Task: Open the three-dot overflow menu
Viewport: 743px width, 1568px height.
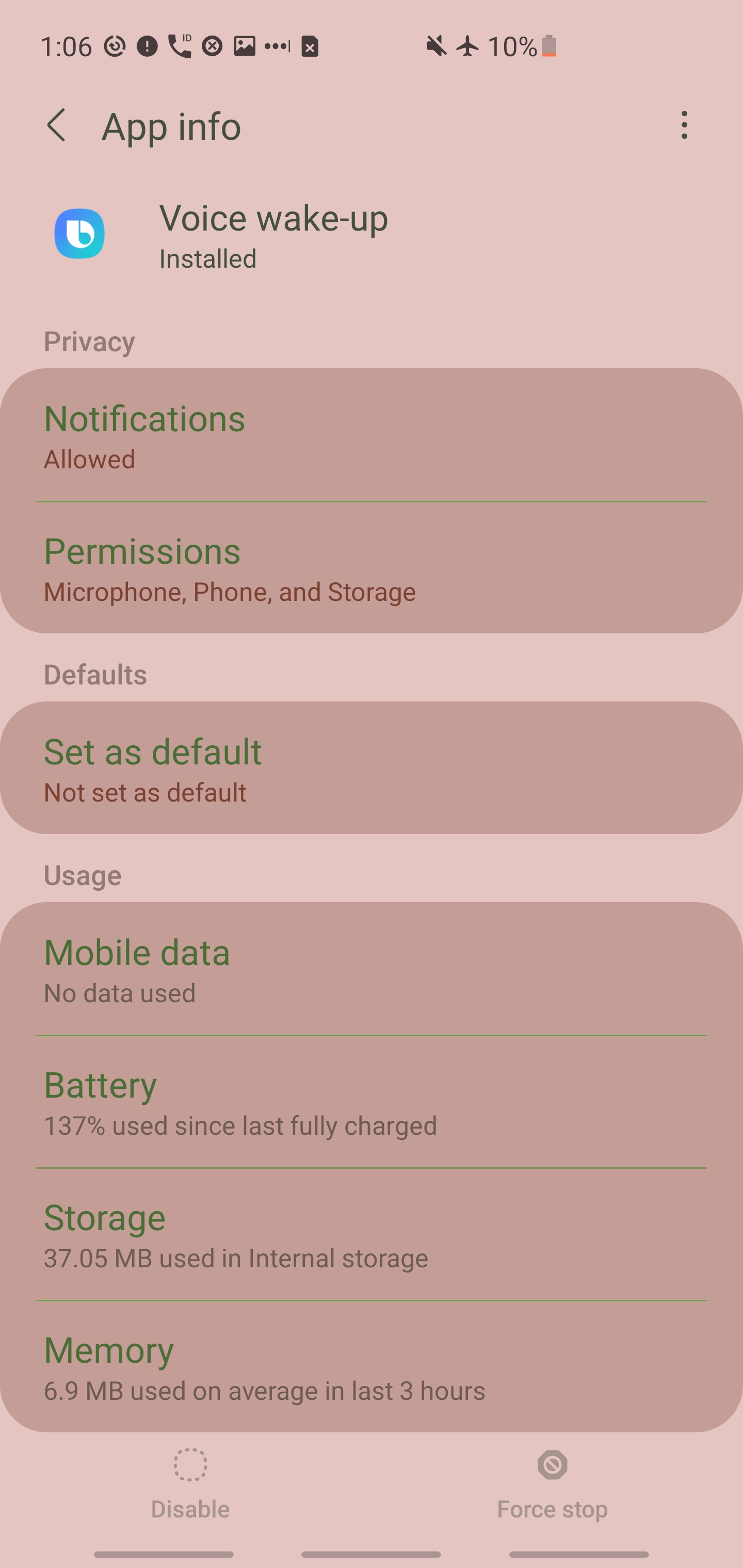Action: pyautogui.click(x=684, y=125)
